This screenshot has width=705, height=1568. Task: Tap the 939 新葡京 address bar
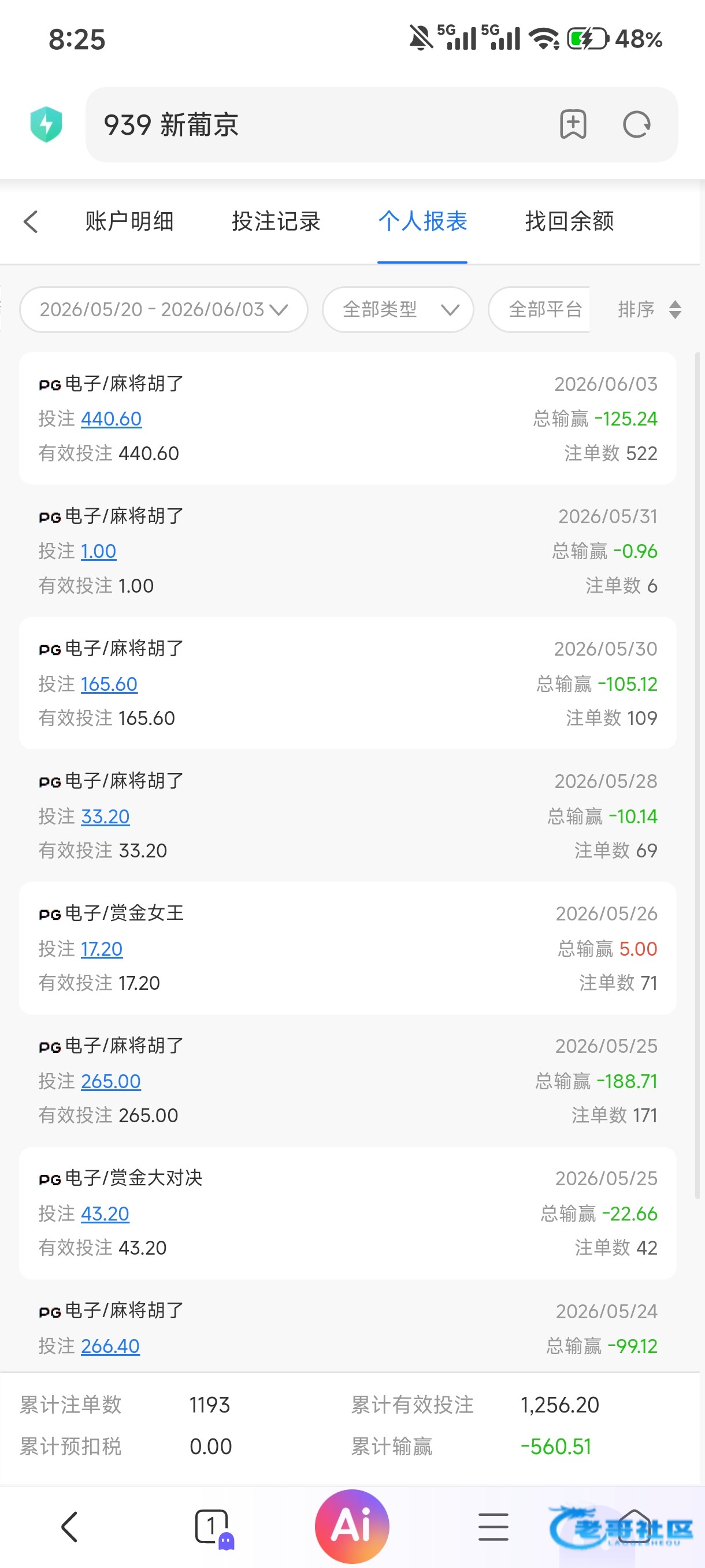click(316, 125)
